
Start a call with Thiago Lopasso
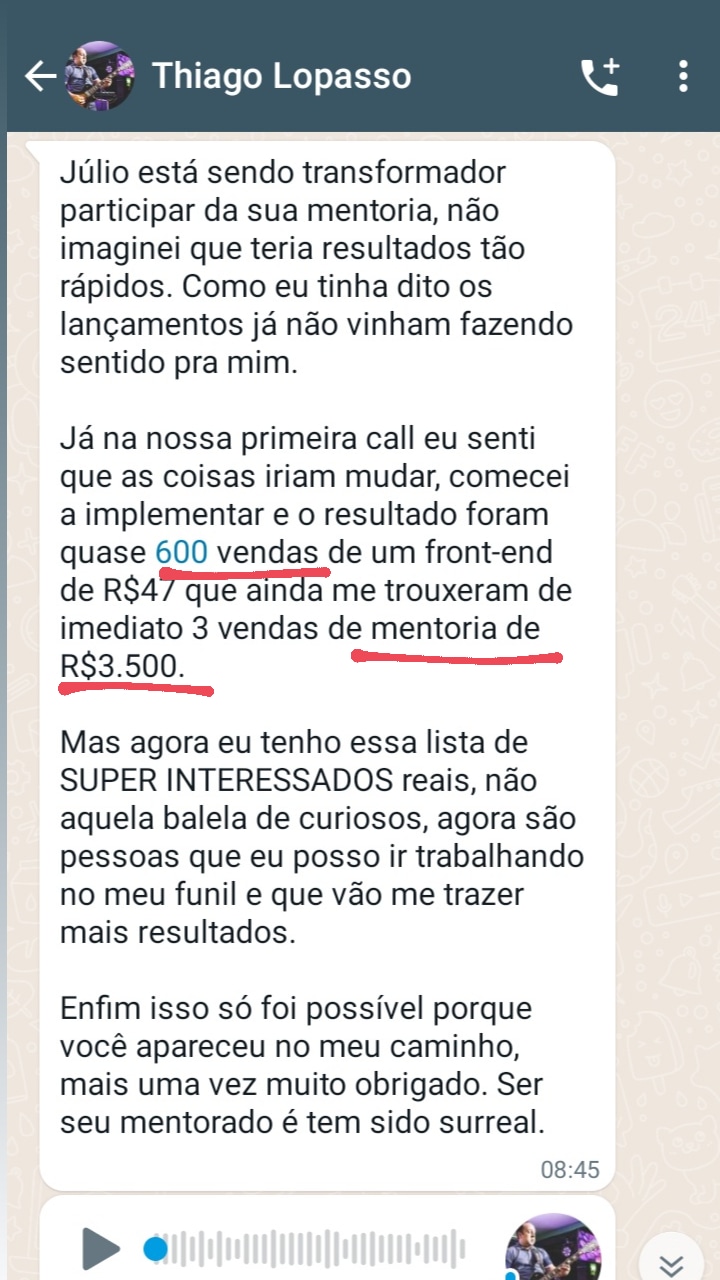pyautogui.click(x=600, y=76)
